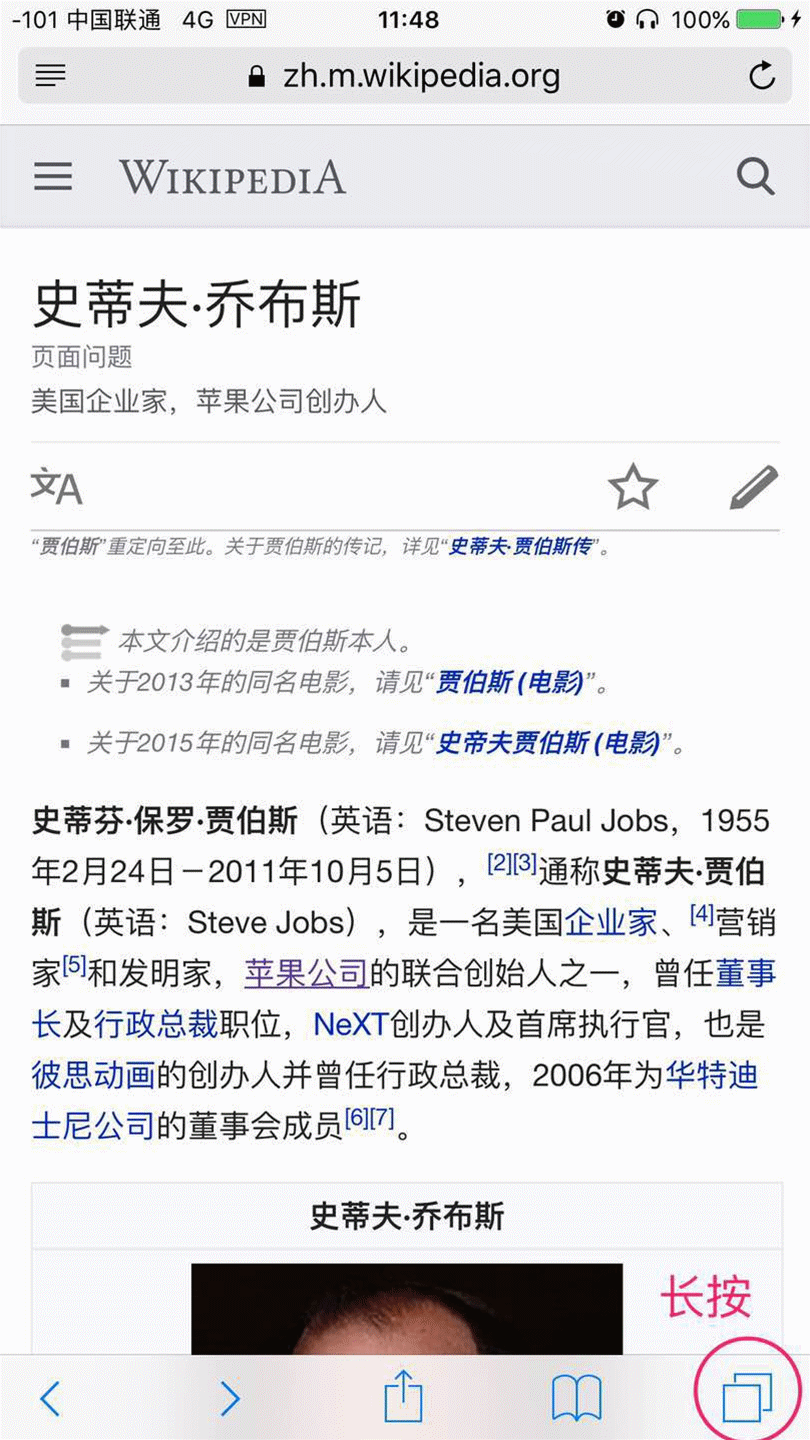The height and width of the screenshot is (1440, 810).
Task: Open Safari reader view icon
Action: tap(50, 76)
